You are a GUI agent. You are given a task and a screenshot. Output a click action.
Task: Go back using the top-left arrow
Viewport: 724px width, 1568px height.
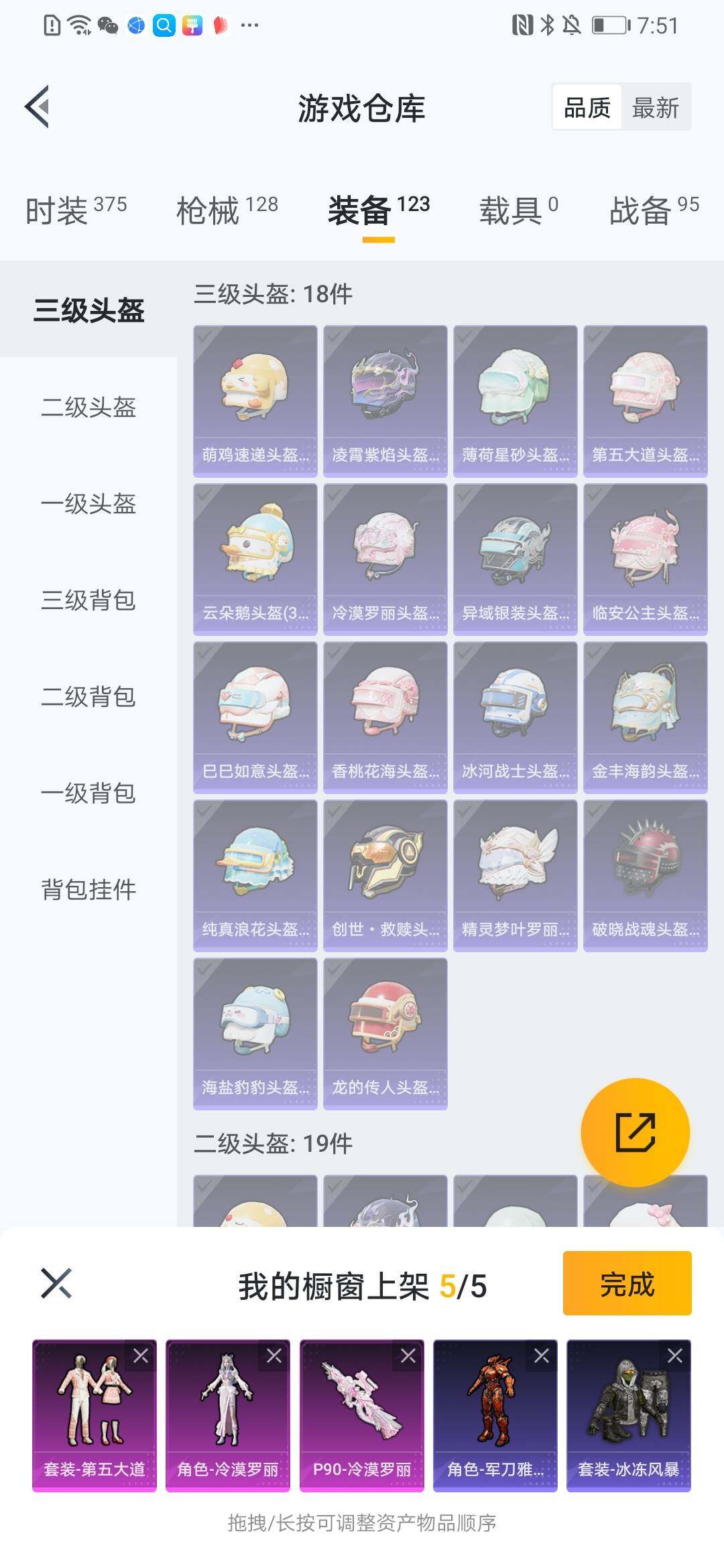click(38, 107)
